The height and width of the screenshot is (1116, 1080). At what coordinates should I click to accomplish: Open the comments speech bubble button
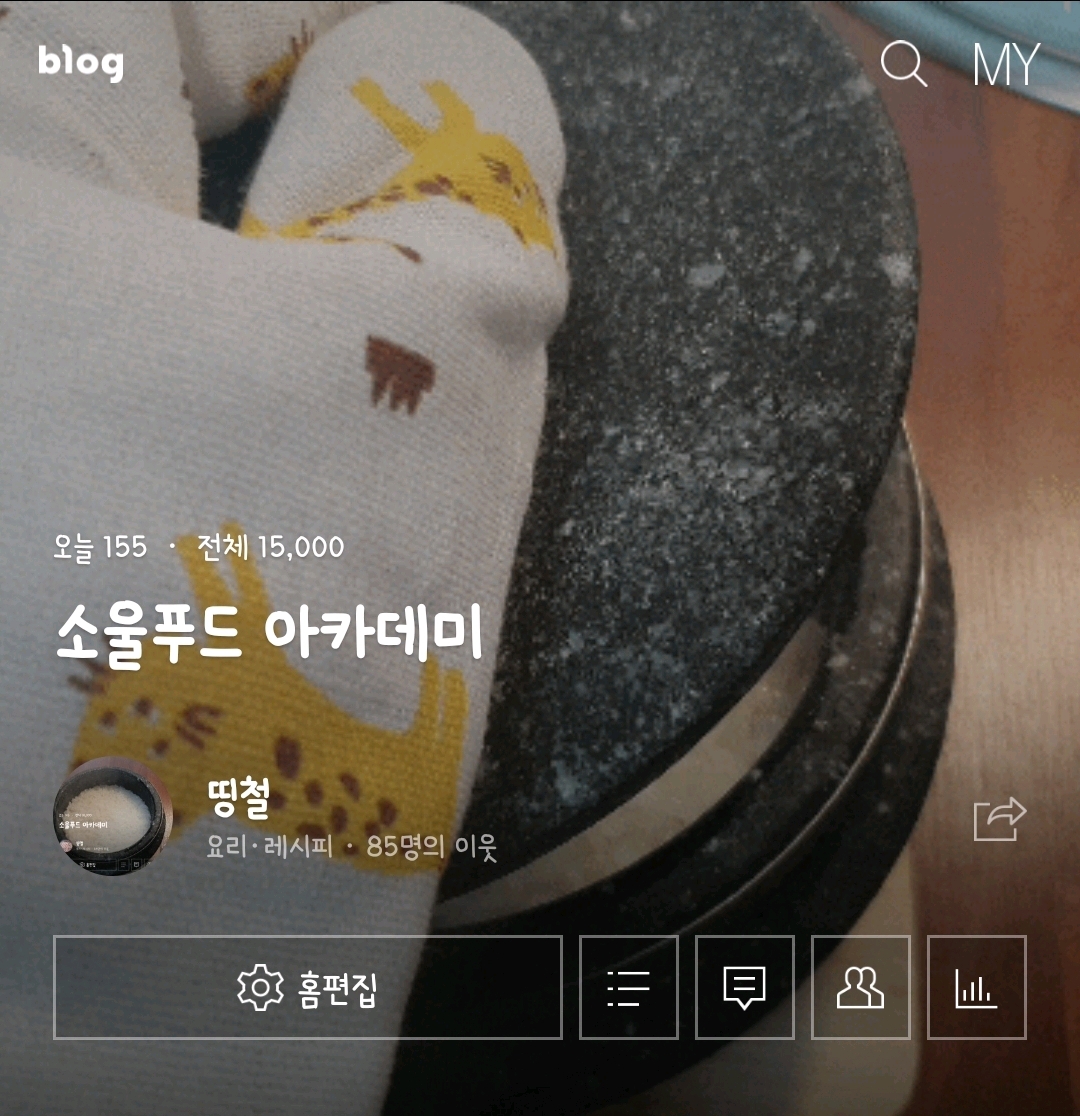tap(745, 987)
